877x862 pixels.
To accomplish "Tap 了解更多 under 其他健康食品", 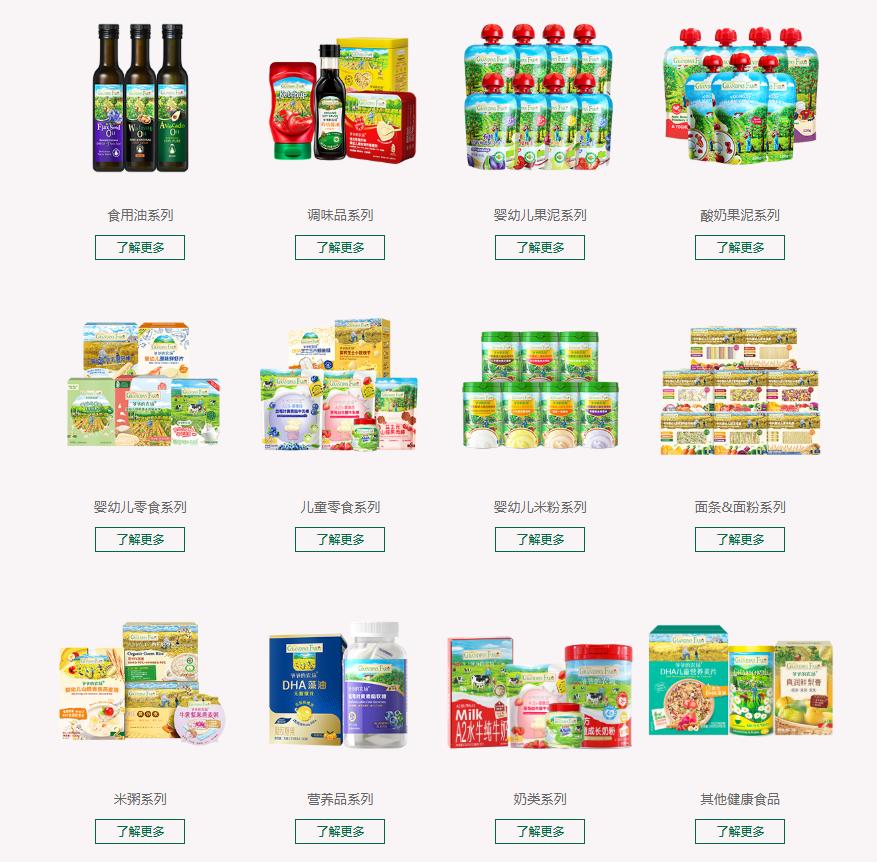I will tap(740, 831).
